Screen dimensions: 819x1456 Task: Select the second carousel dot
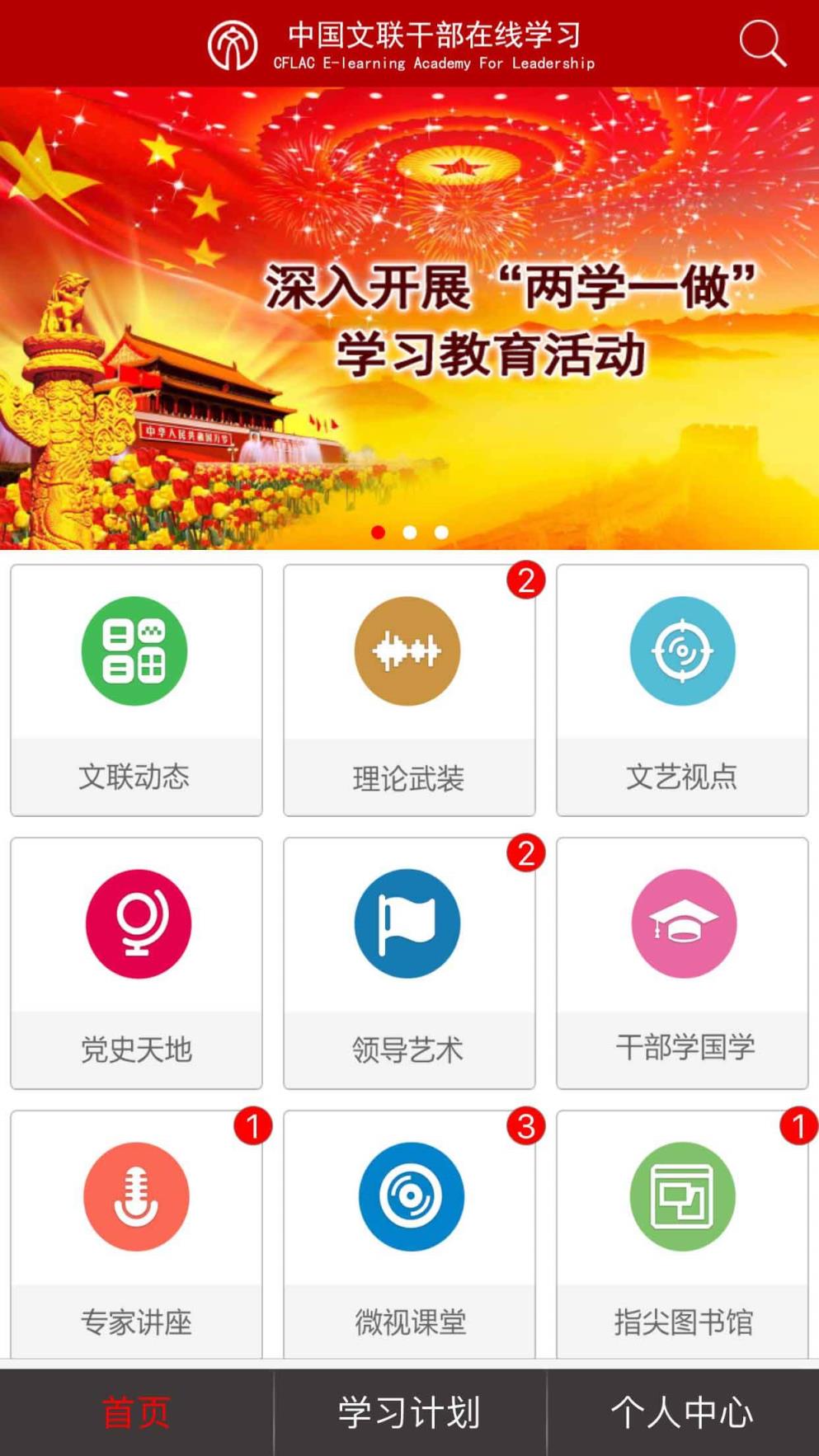coord(409,533)
